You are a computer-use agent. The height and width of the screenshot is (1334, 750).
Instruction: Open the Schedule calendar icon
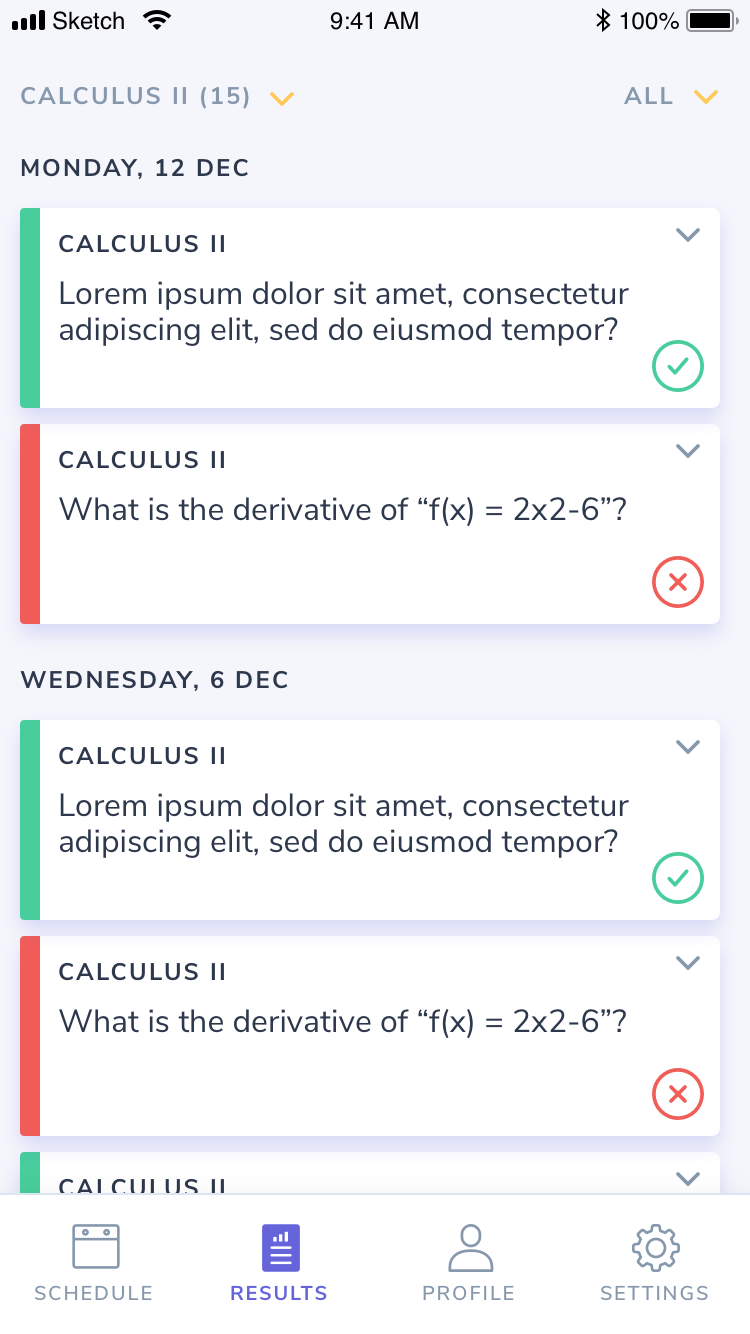93,1246
